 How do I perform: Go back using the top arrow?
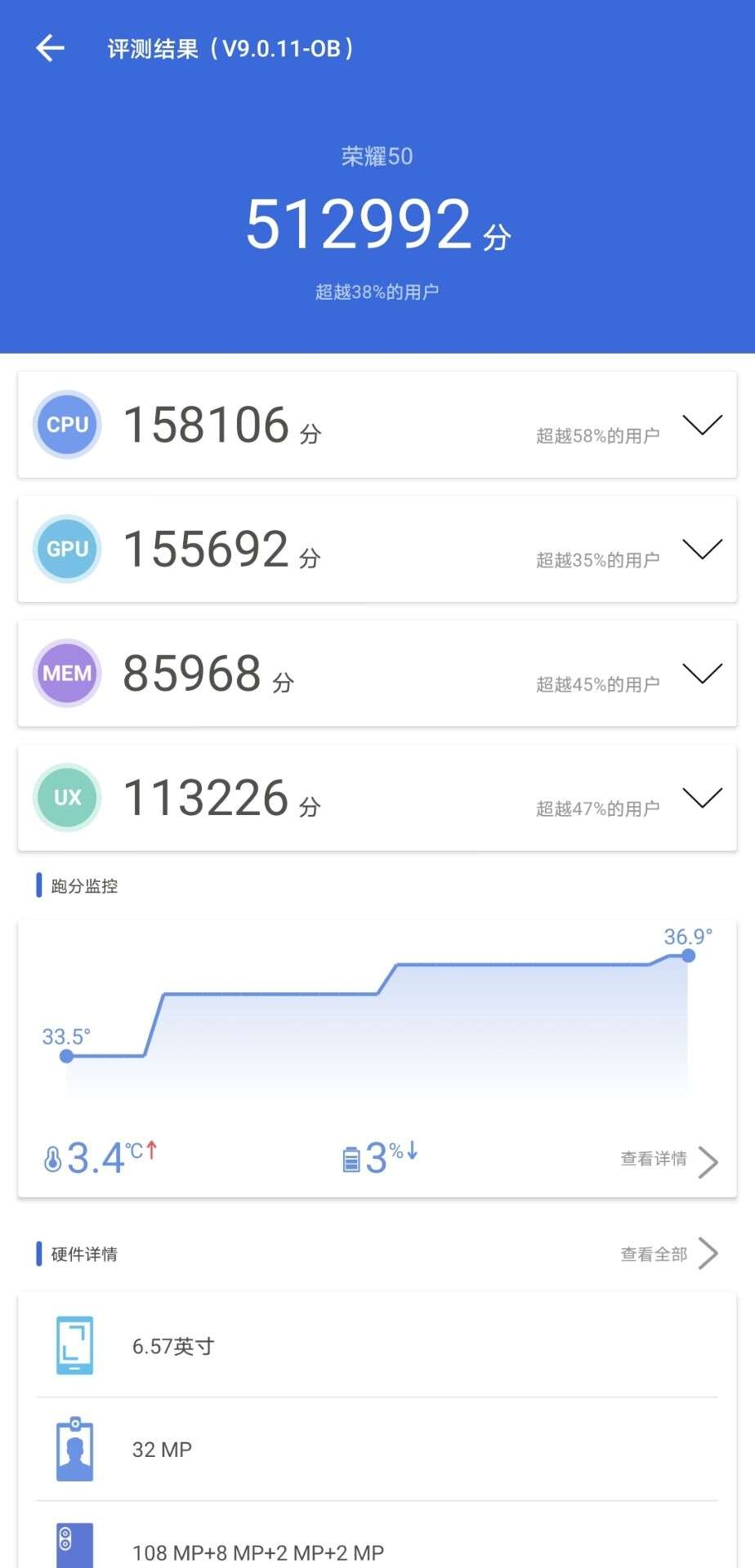click(x=50, y=48)
